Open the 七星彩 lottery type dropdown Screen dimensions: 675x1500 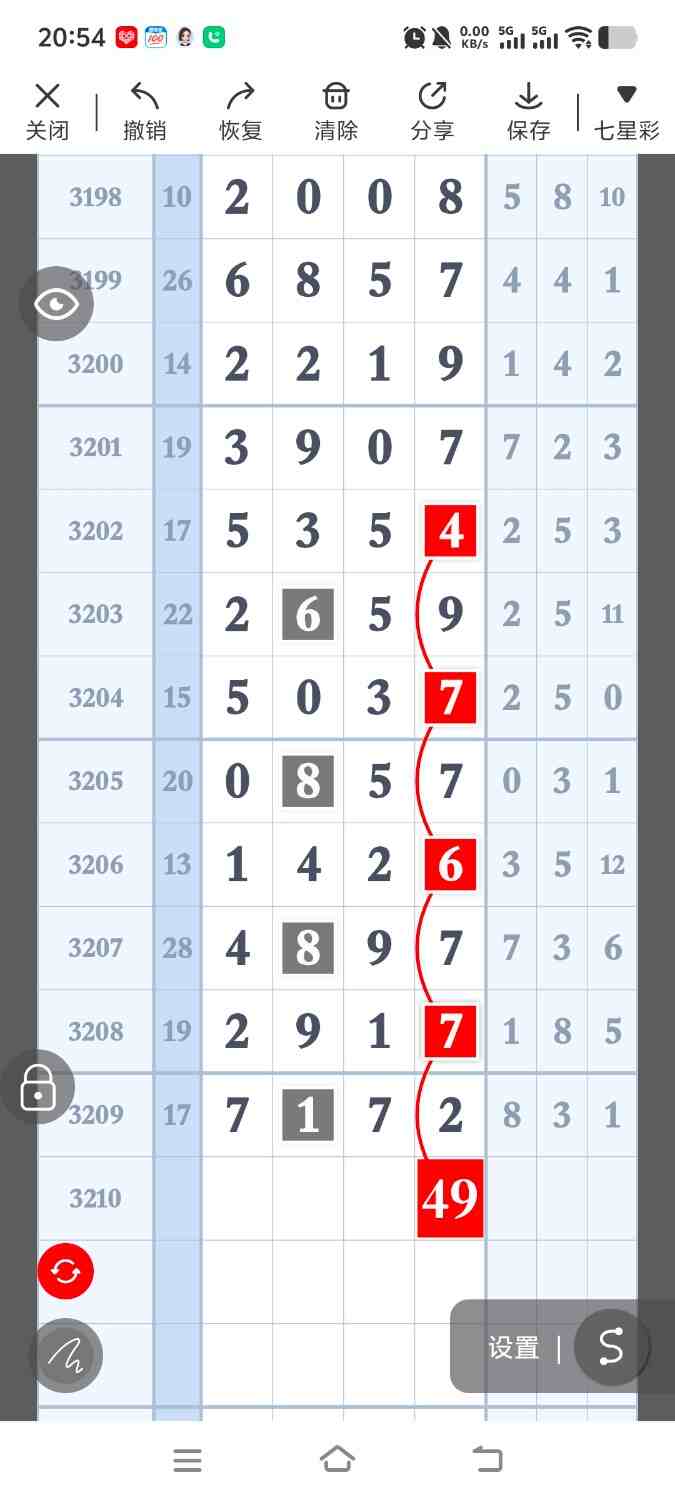coord(626,111)
